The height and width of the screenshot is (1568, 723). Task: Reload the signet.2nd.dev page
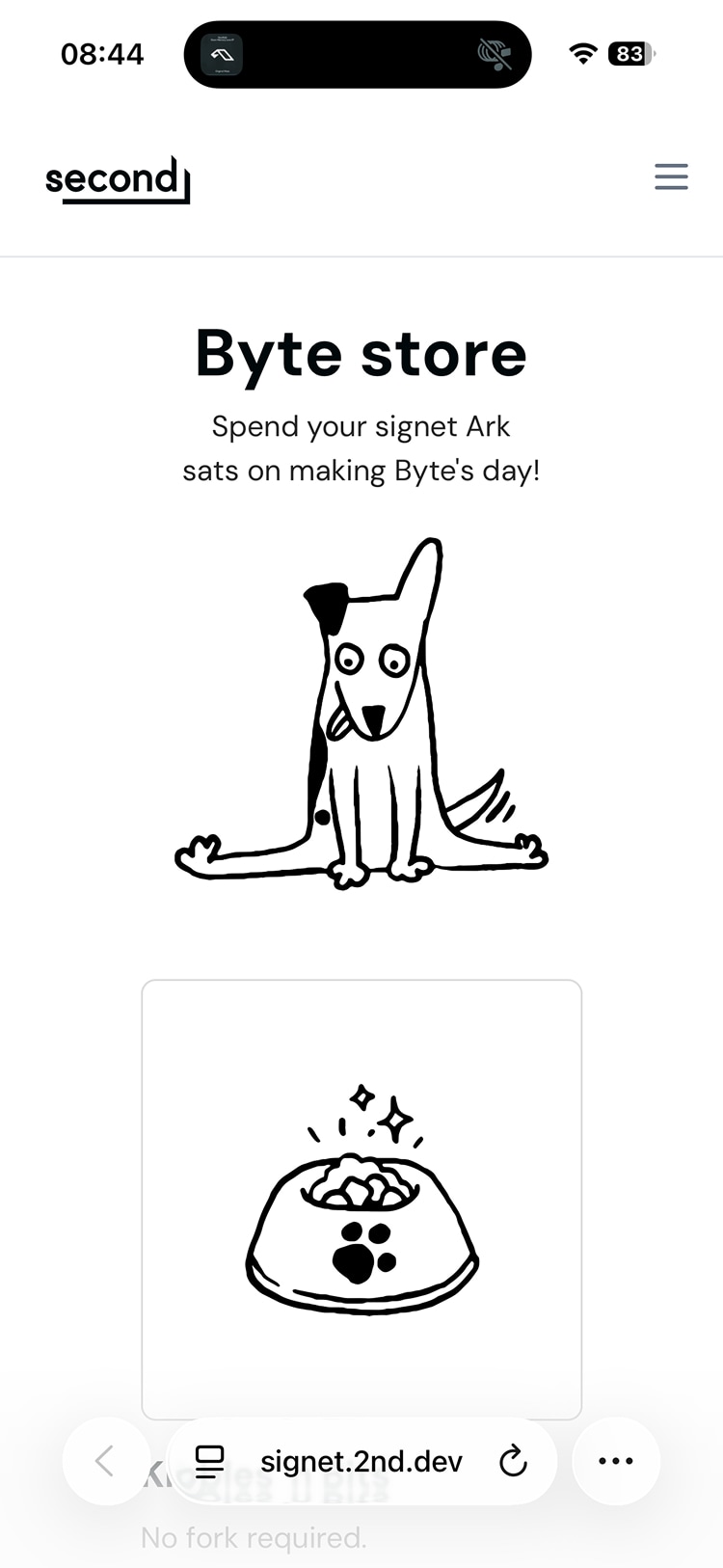point(513,1461)
